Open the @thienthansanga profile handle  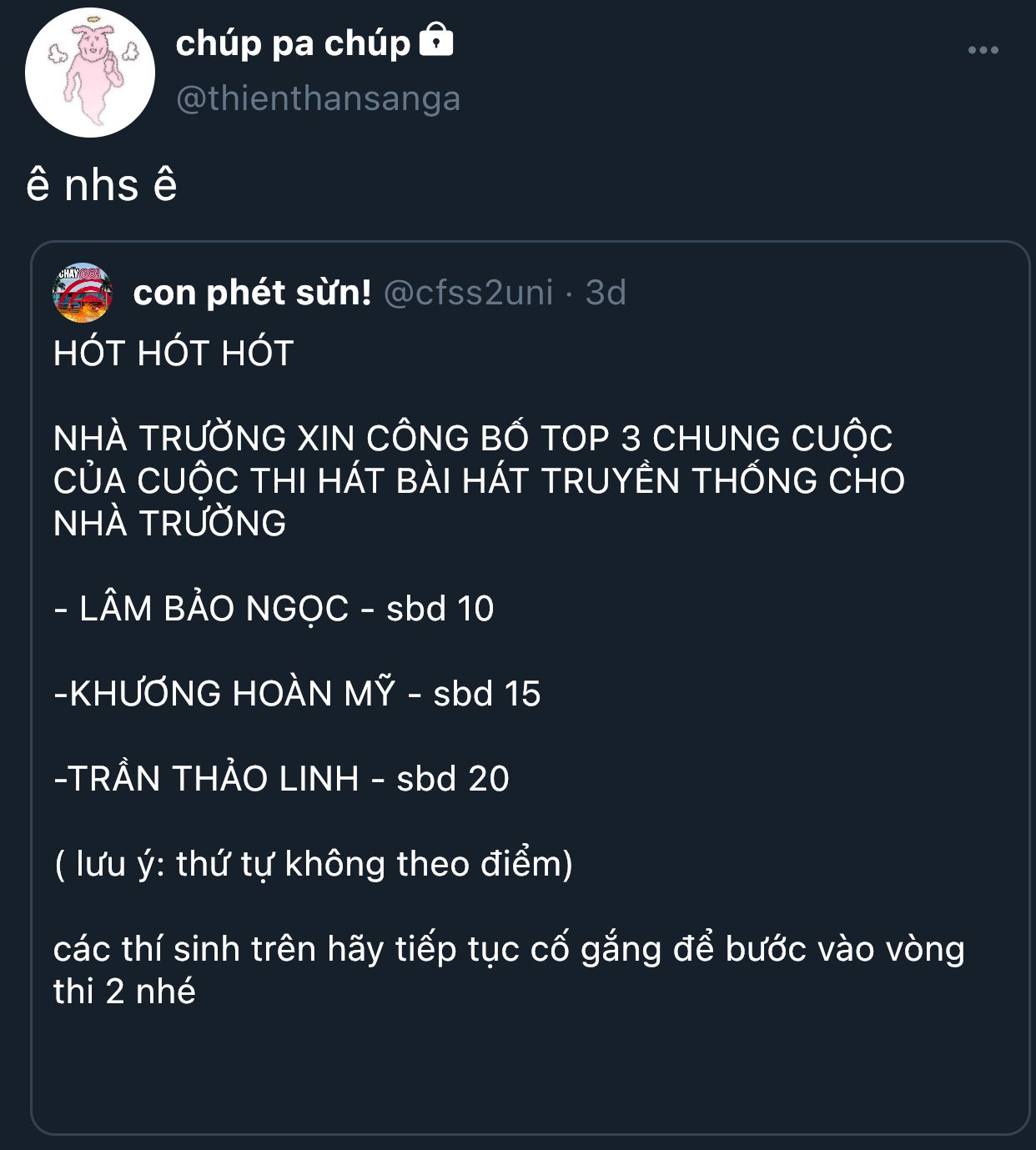(x=318, y=98)
